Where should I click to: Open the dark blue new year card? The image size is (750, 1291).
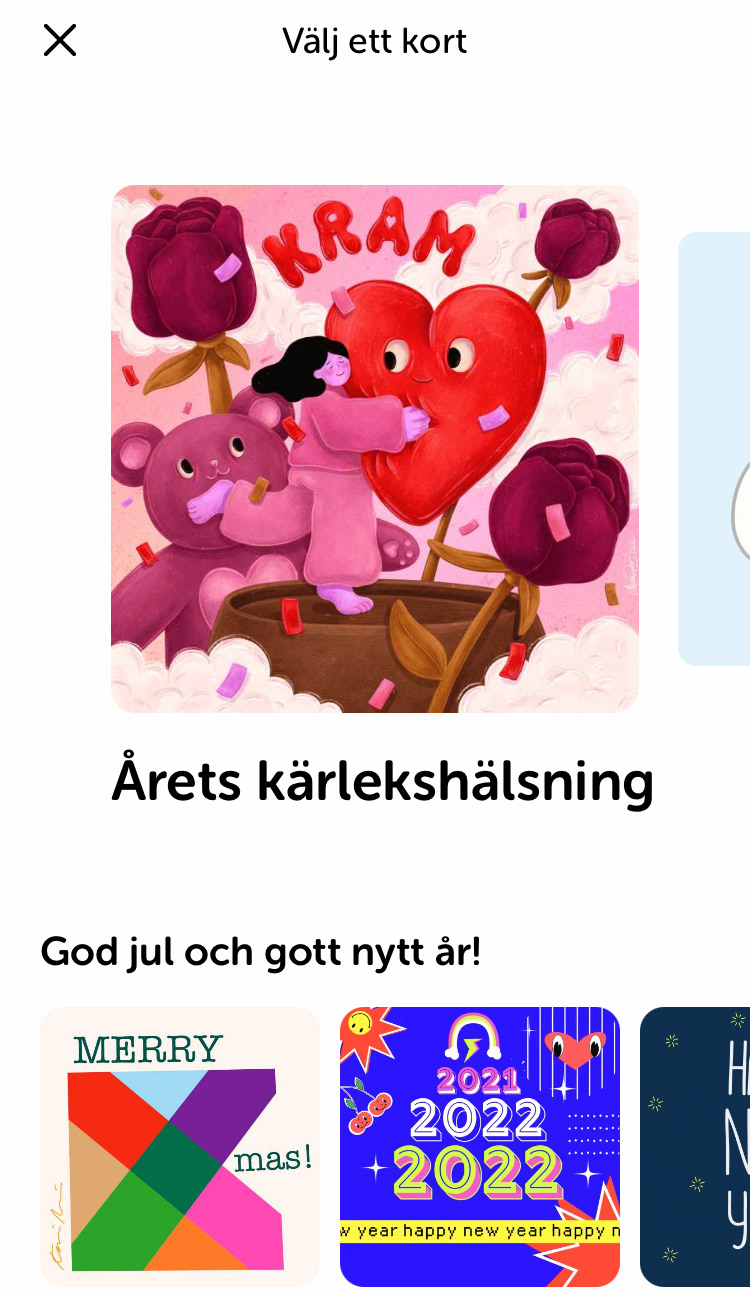click(x=695, y=1147)
